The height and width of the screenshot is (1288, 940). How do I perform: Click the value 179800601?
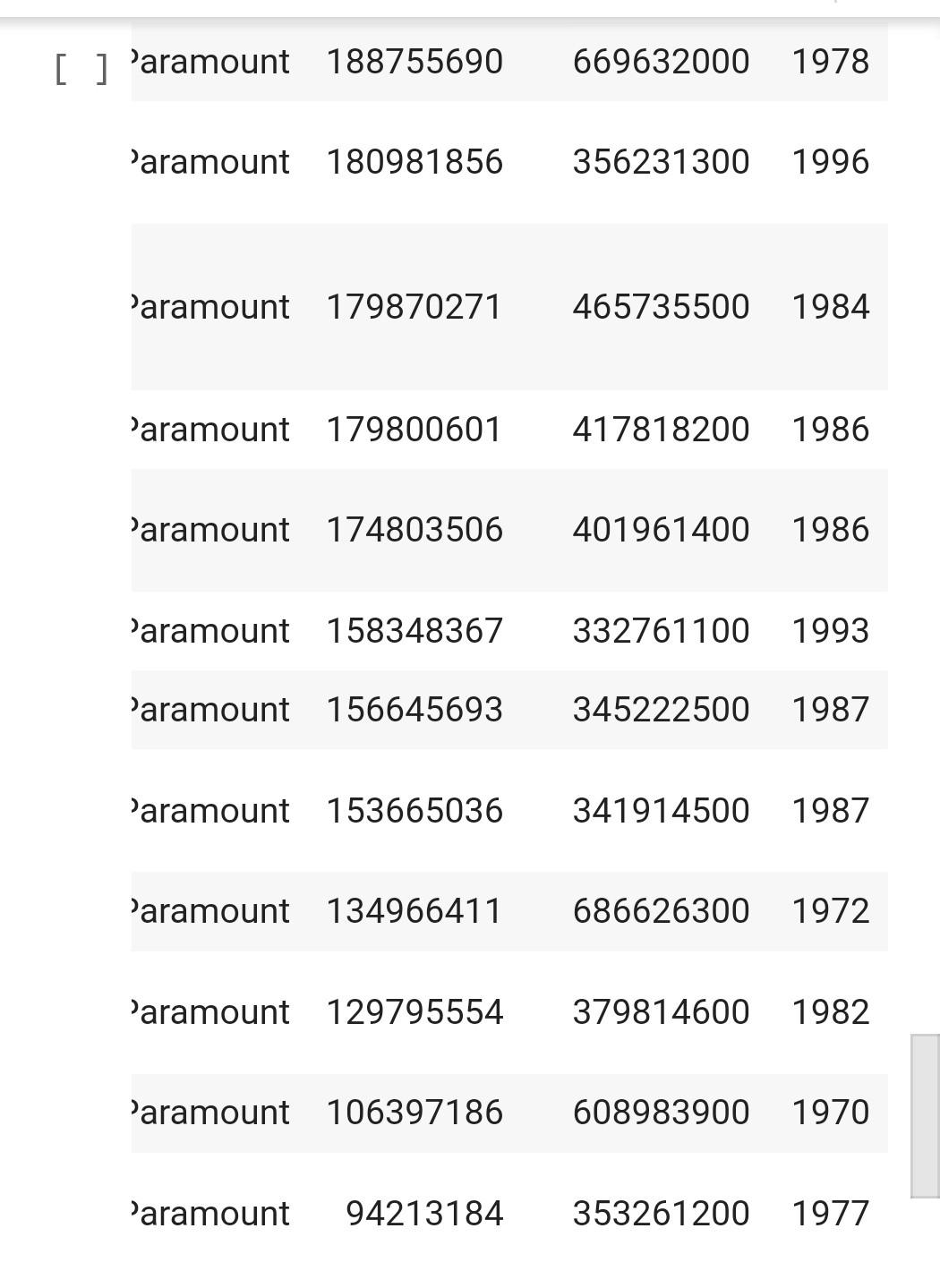click(x=414, y=429)
